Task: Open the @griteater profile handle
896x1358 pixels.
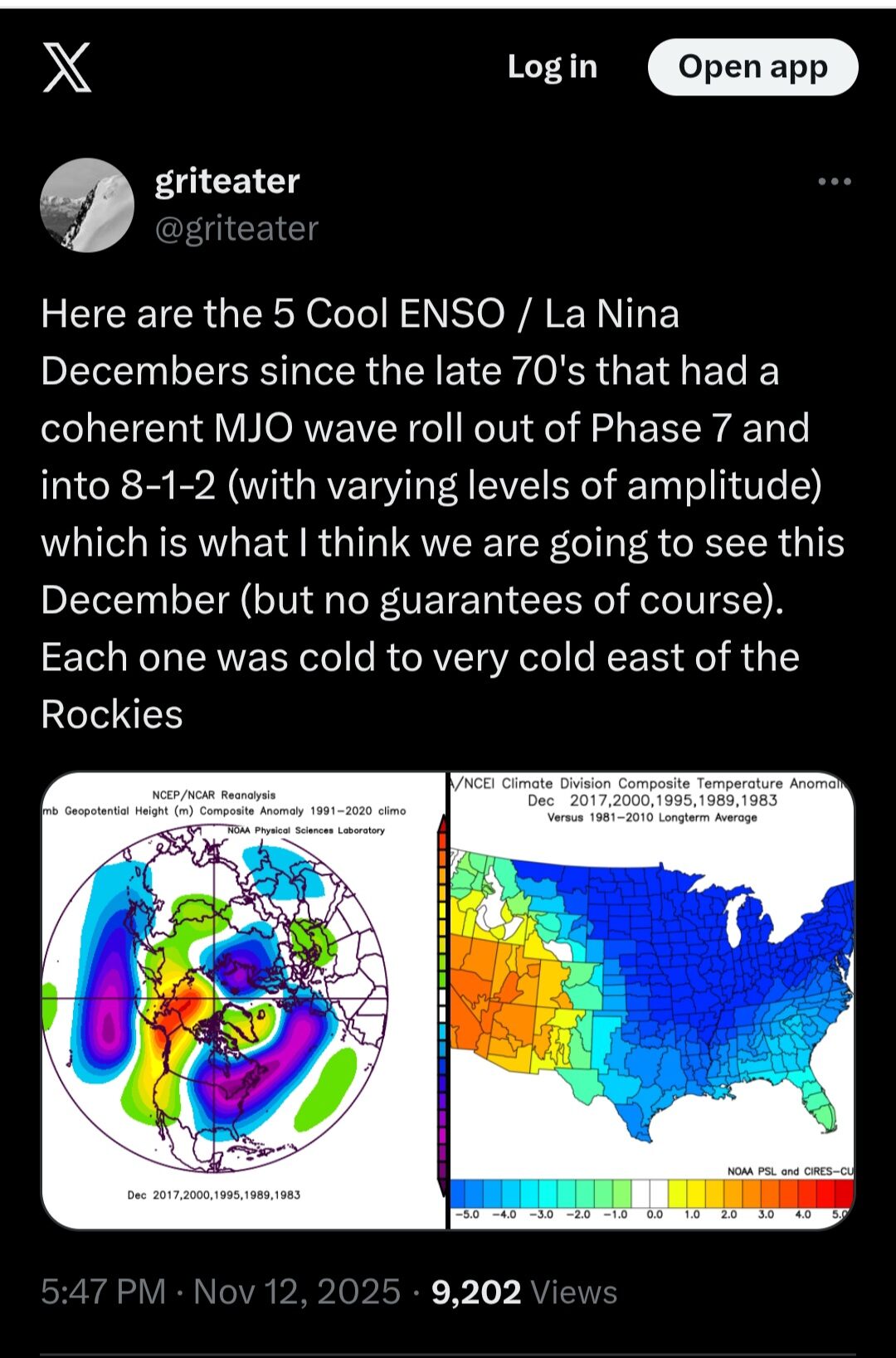Action: (236, 229)
